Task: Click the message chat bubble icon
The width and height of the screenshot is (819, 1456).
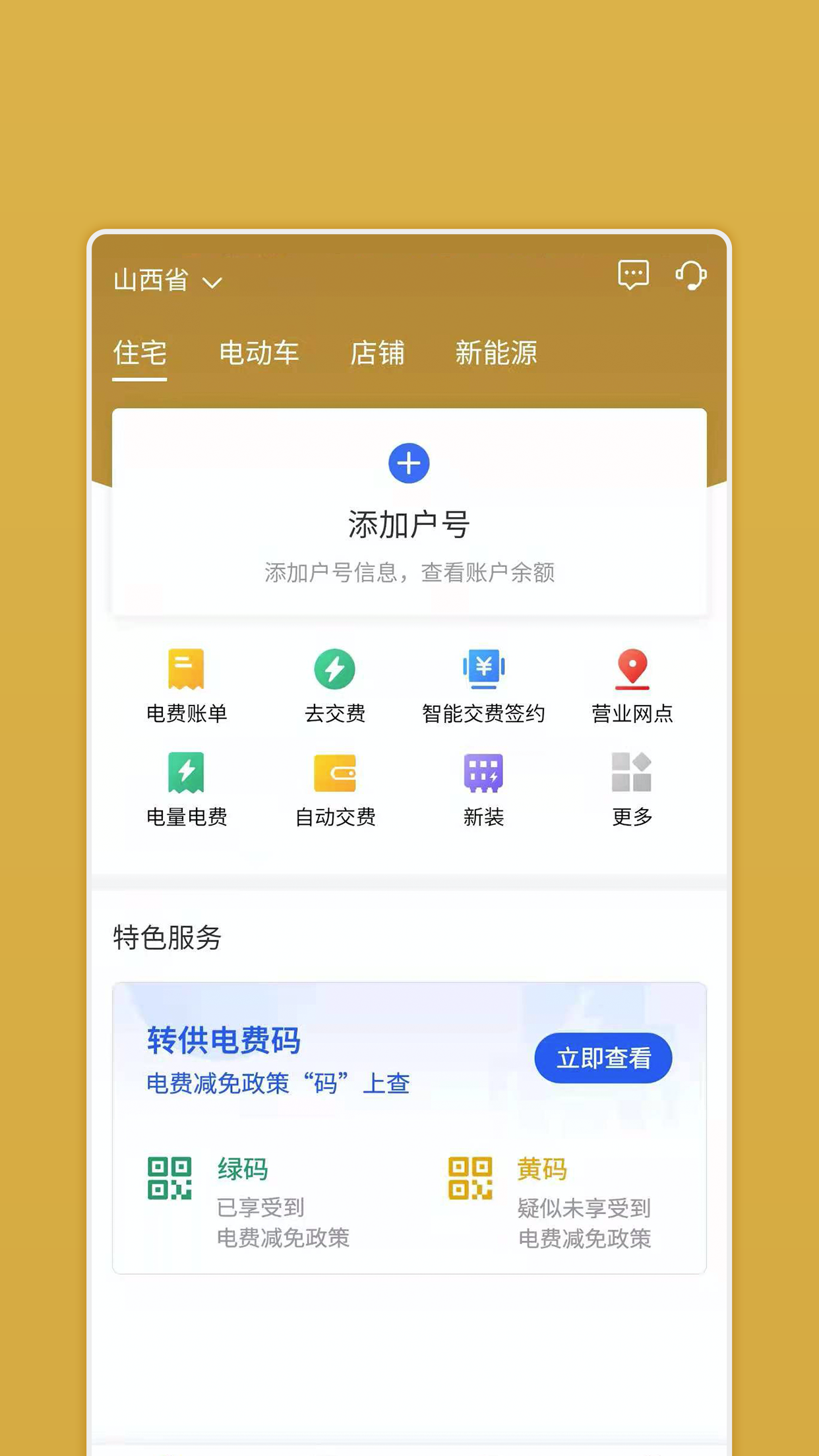Action: [x=632, y=276]
